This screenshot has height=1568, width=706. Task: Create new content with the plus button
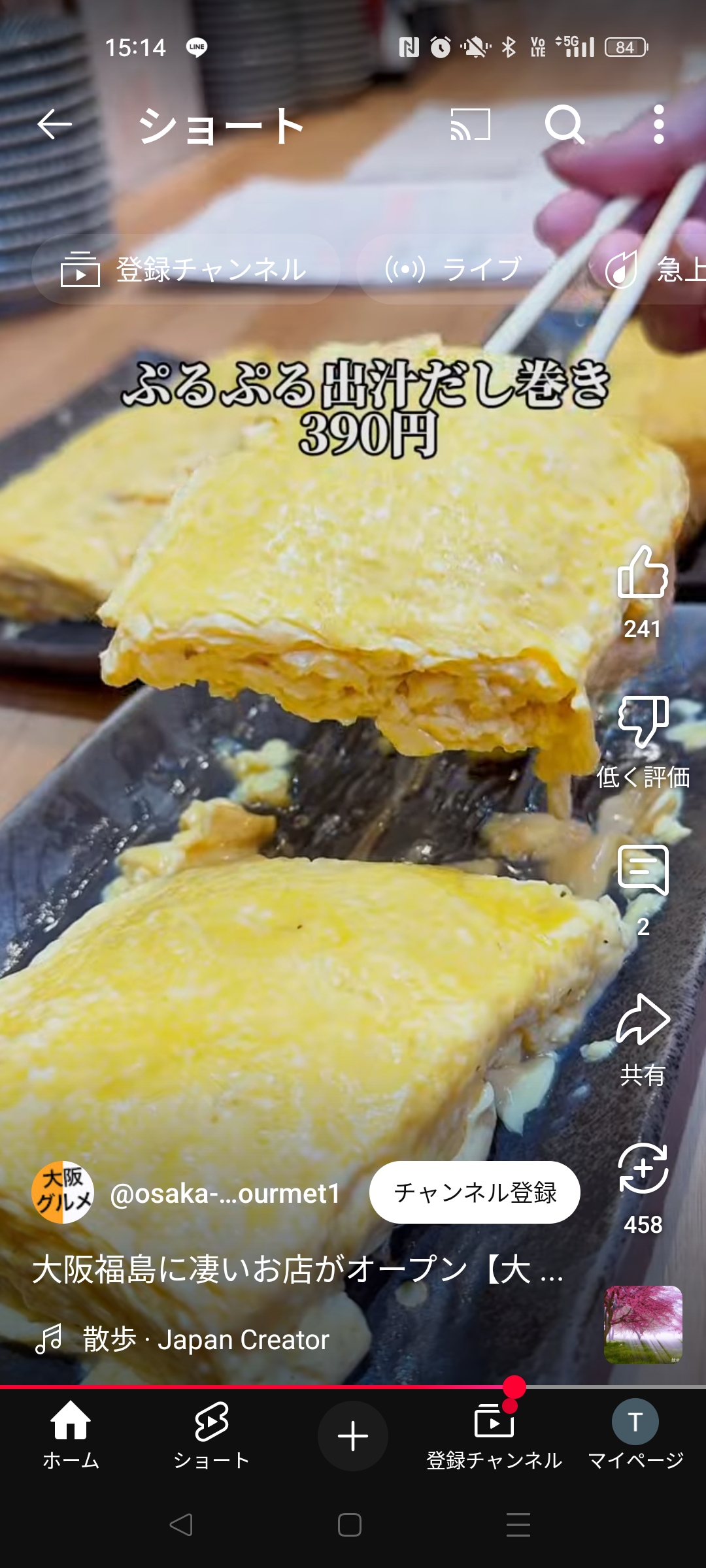[353, 1436]
